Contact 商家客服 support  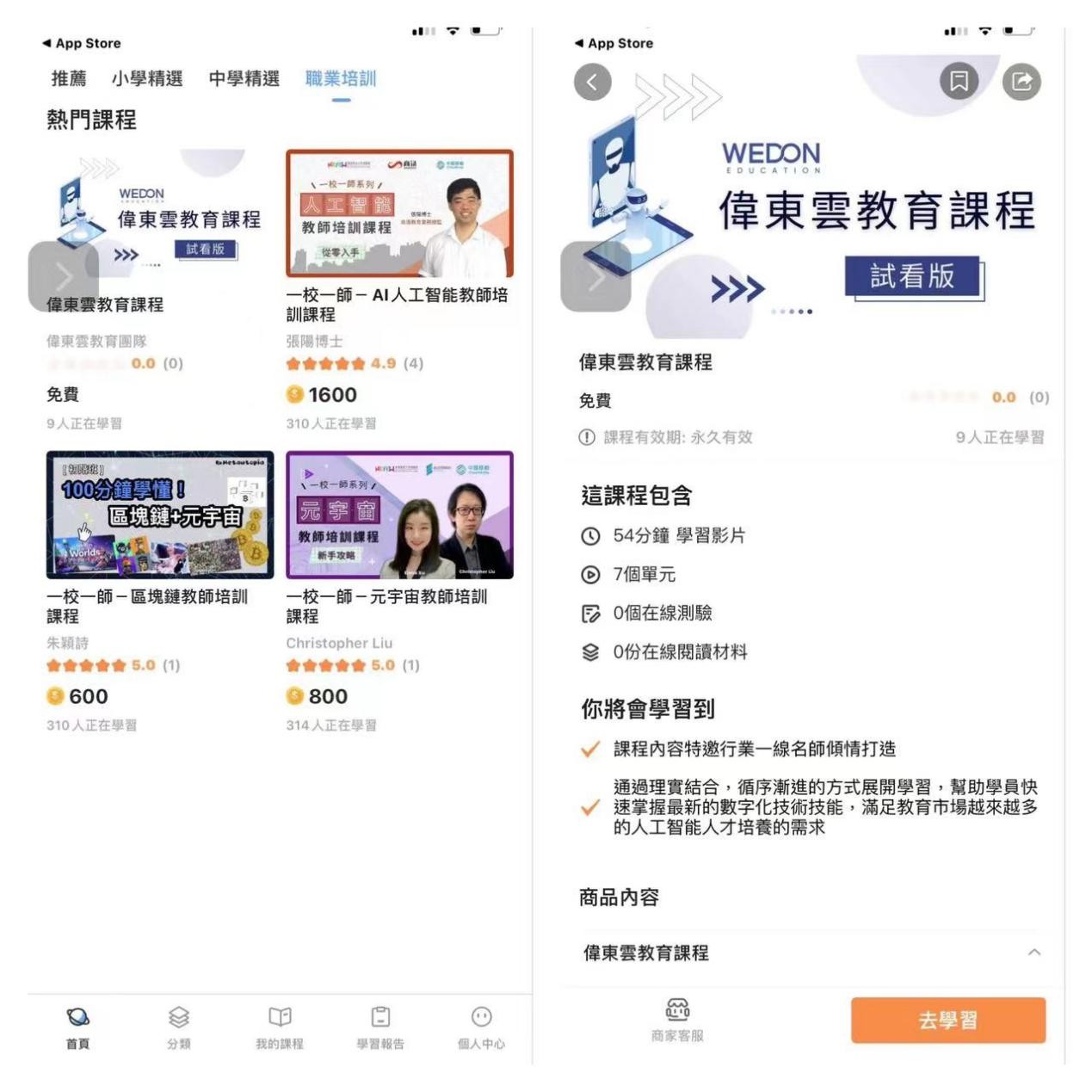(677, 1021)
